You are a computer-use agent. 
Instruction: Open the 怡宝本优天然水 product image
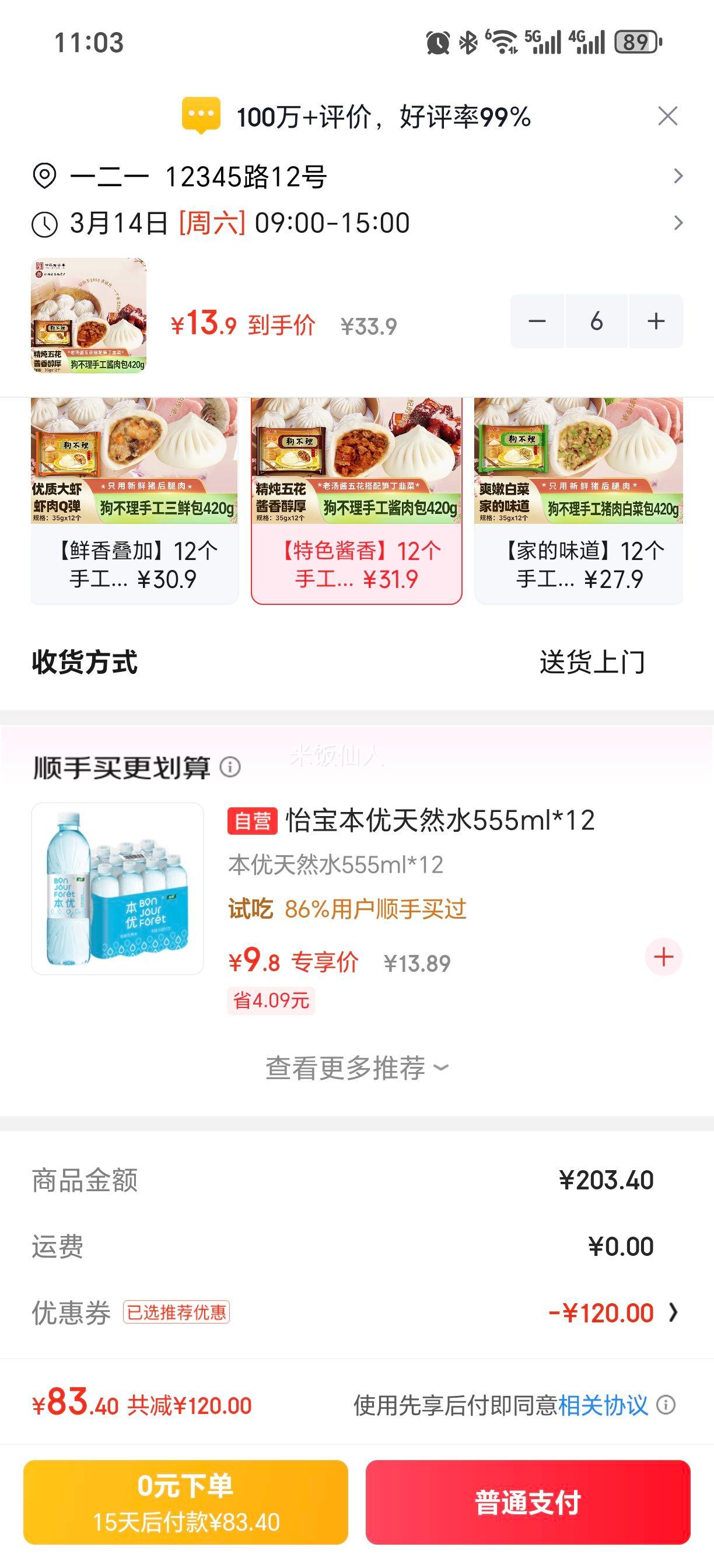(x=117, y=888)
